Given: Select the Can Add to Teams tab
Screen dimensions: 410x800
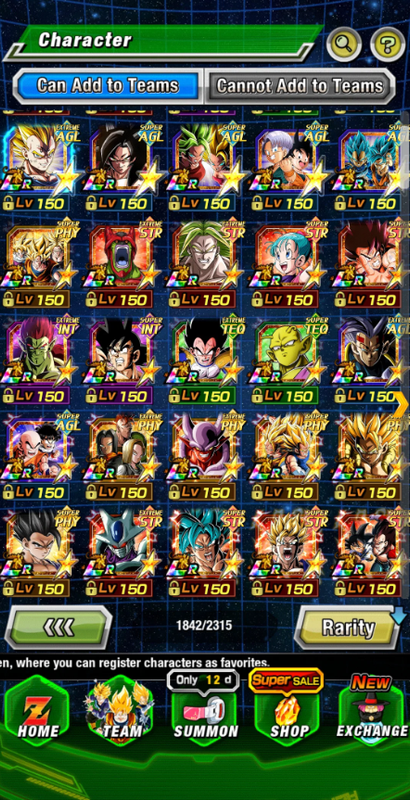Looking at the screenshot, I should tap(108, 85).
